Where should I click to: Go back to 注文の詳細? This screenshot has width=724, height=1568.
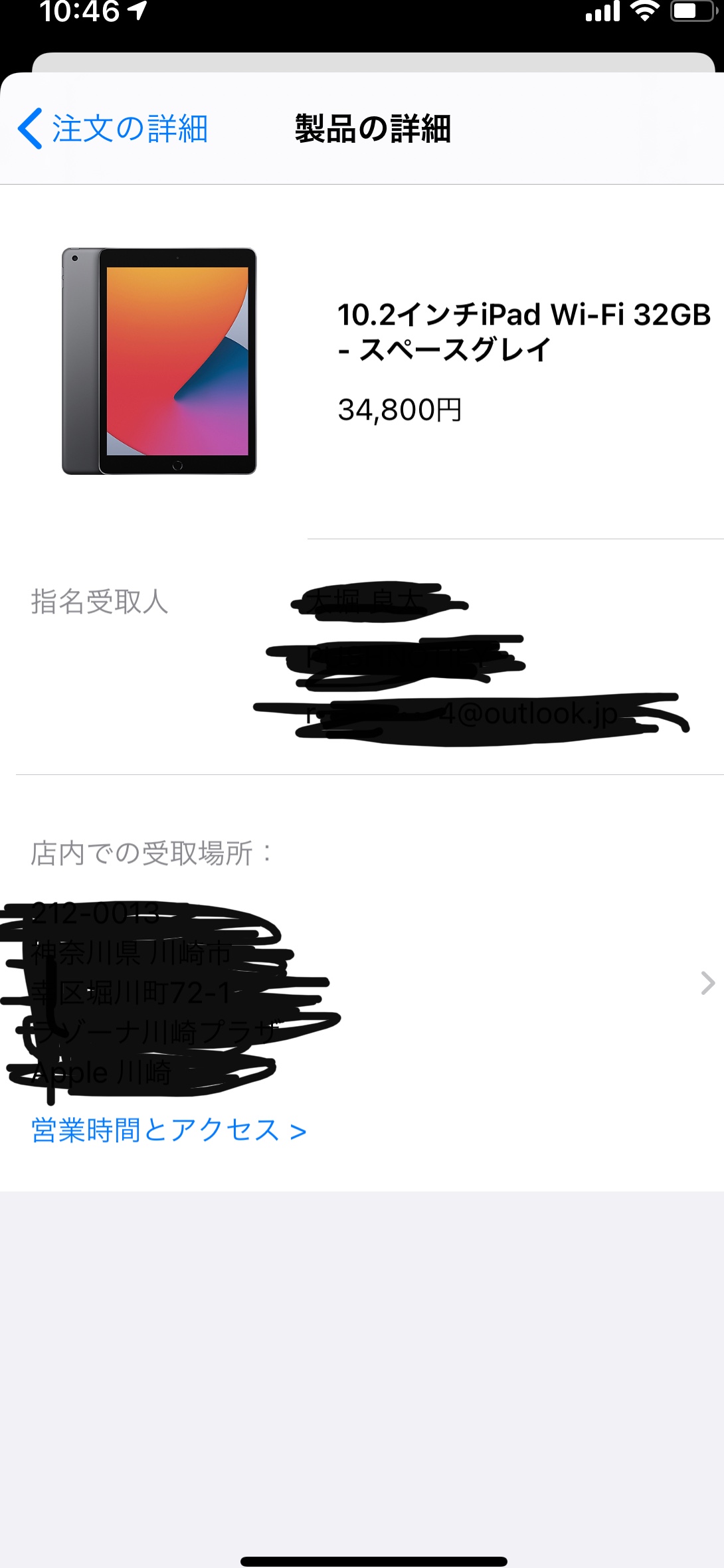(113, 129)
